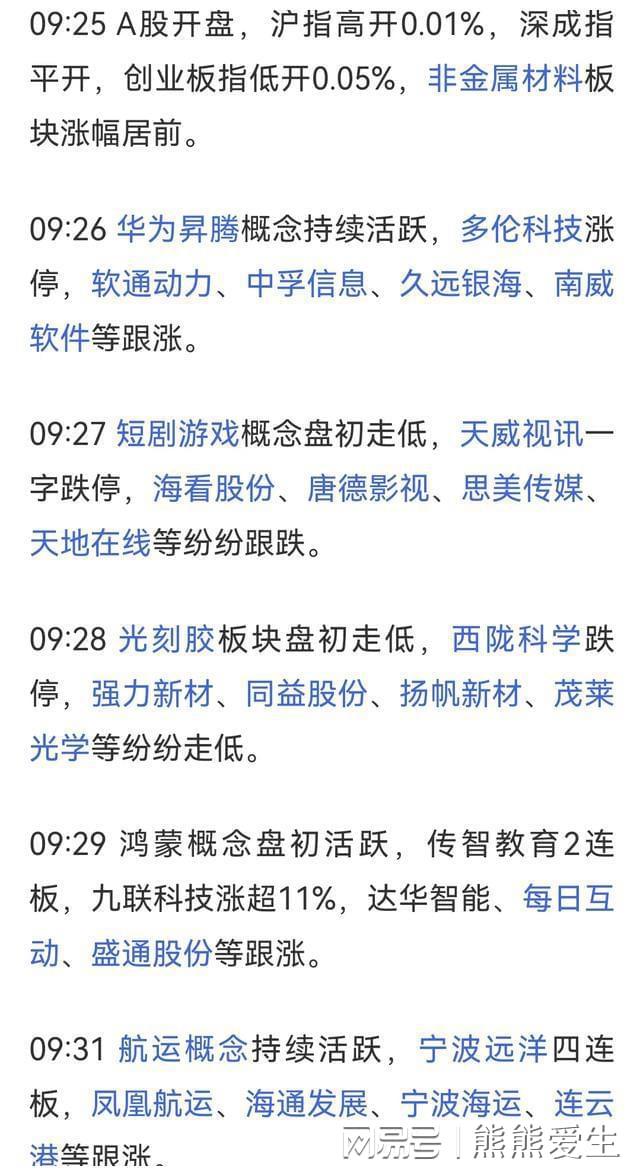Select the 扬帆新材 stock link
Viewport: 640px width, 1176px height.
(461, 693)
